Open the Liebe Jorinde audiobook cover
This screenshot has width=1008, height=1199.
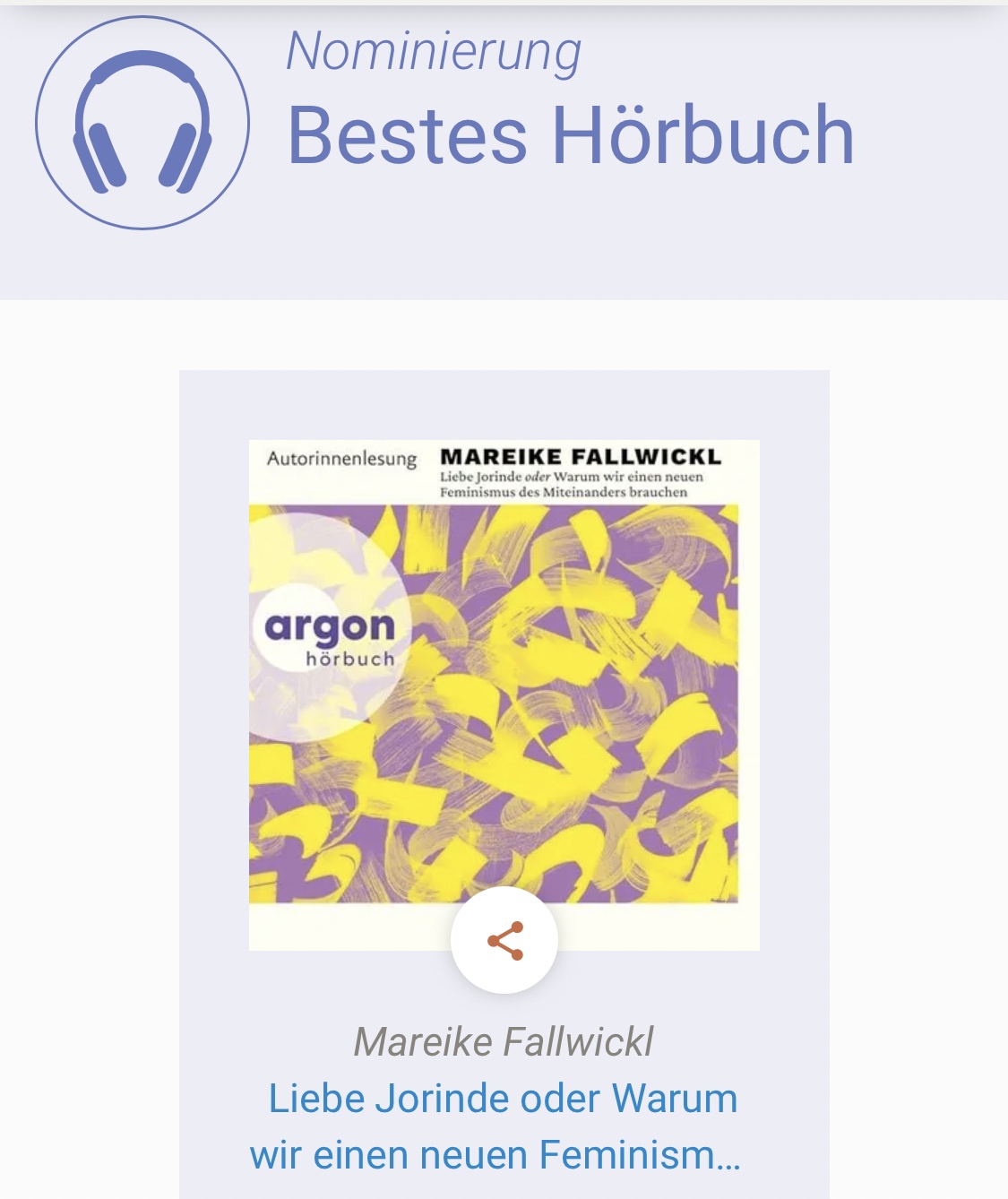tap(504, 681)
